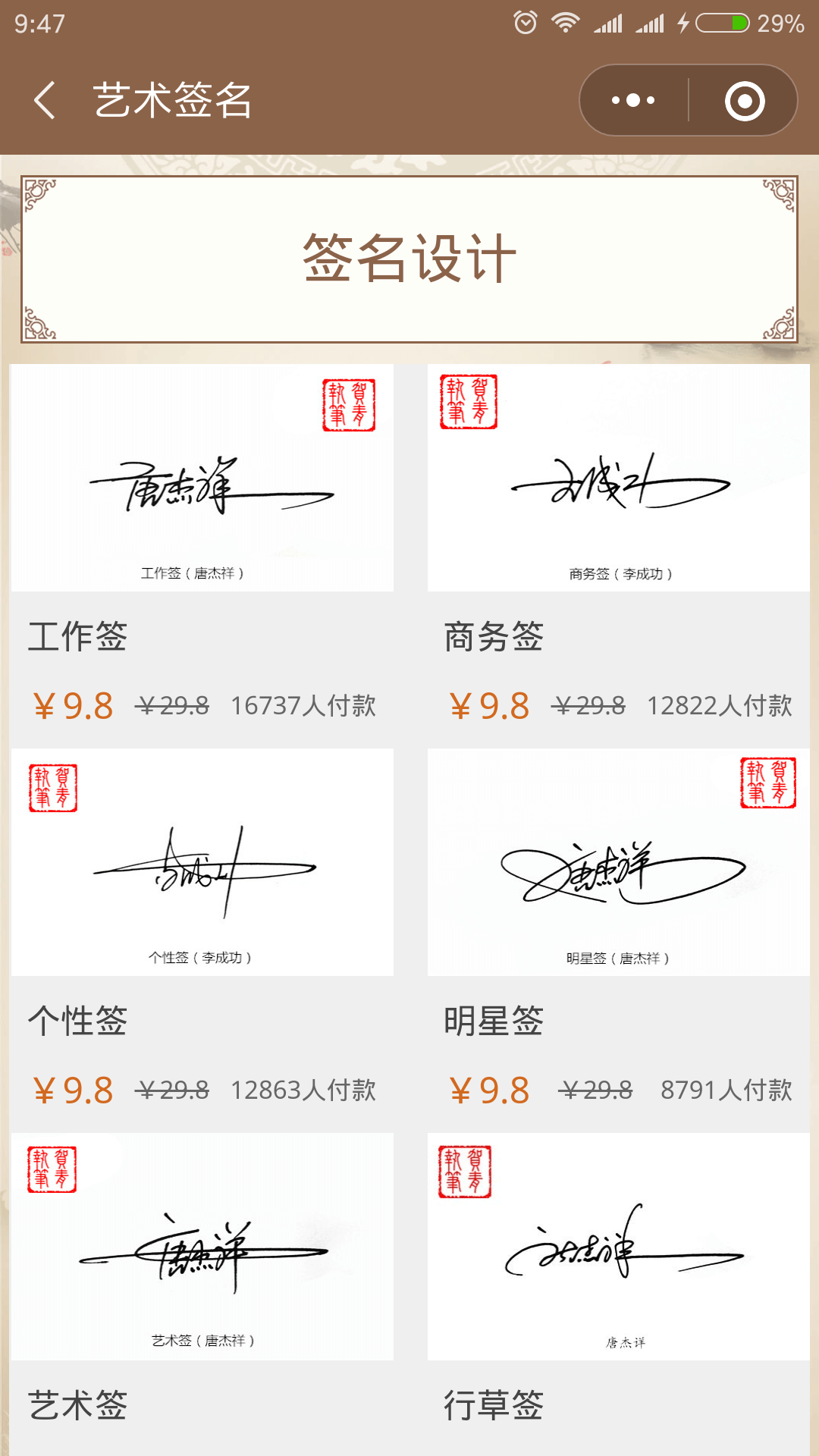Open the 商务签 signature design
This screenshot has height=1456, width=819.
click(618, 479)
